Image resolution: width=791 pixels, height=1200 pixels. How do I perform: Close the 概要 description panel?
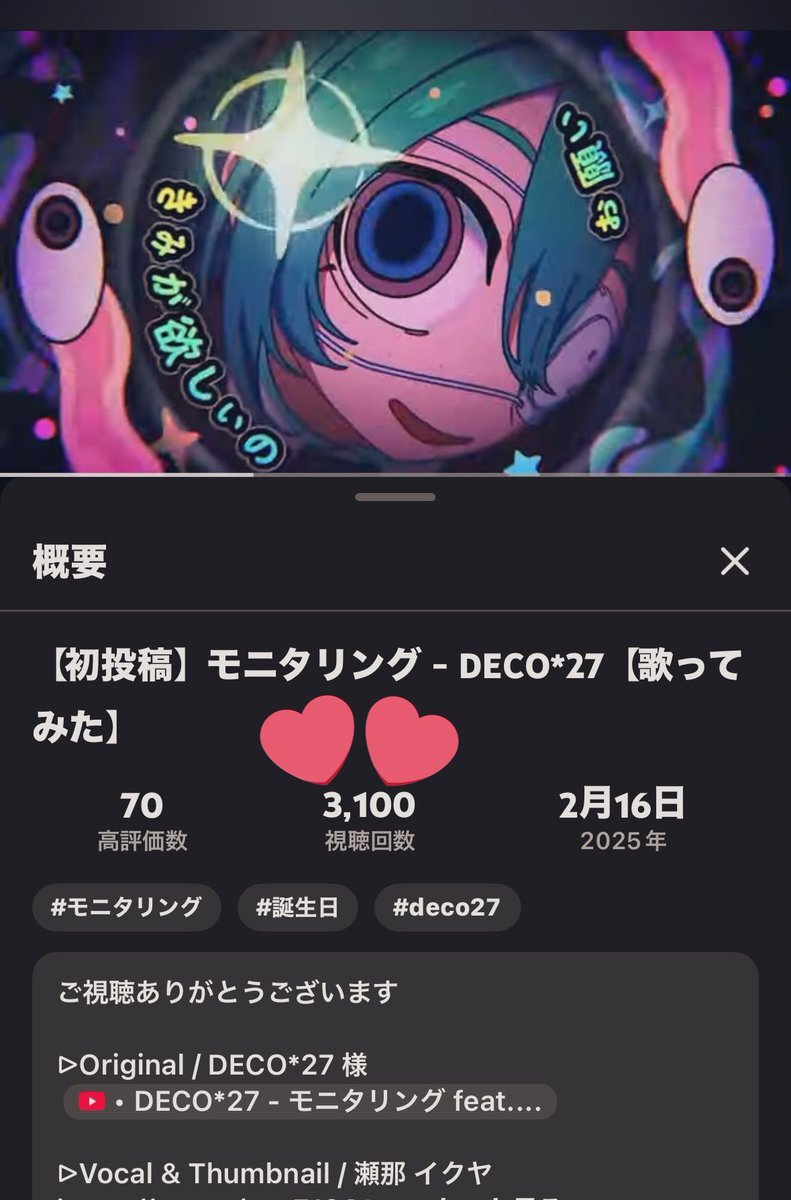point(734,562)
